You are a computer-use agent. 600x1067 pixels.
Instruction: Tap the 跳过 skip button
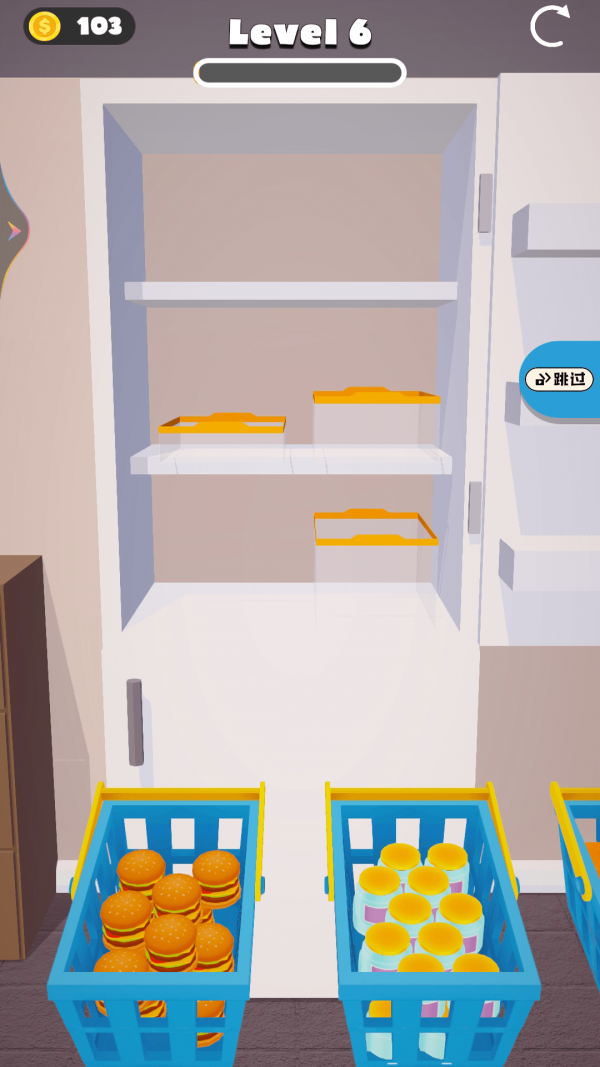(x=560, y=379)
